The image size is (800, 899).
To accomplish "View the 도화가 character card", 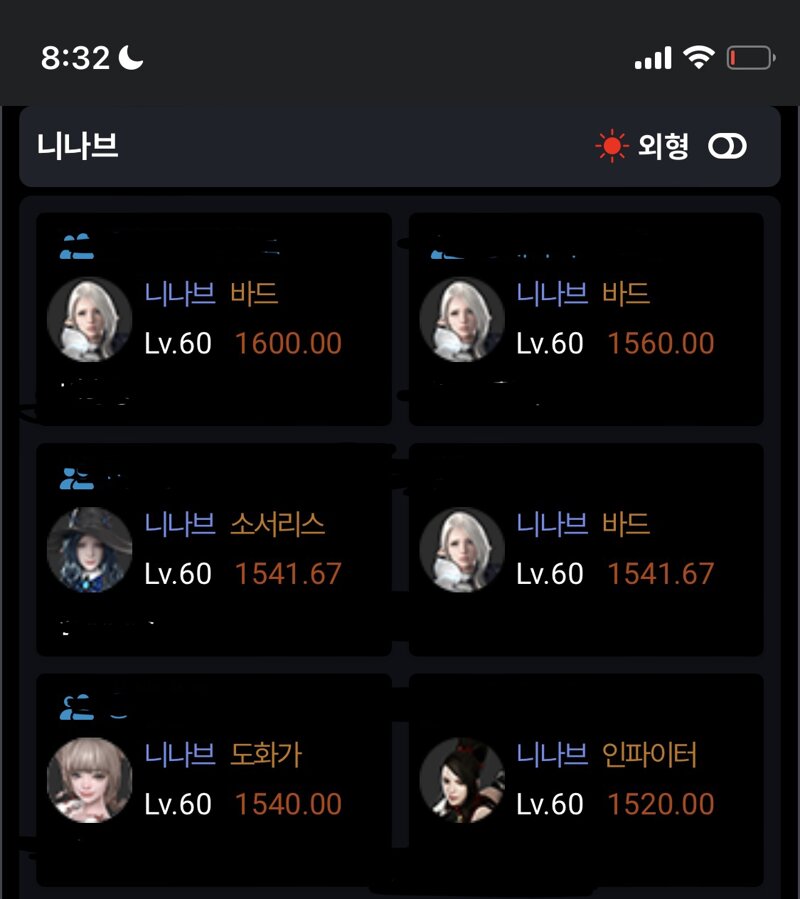I will (213, 779).
